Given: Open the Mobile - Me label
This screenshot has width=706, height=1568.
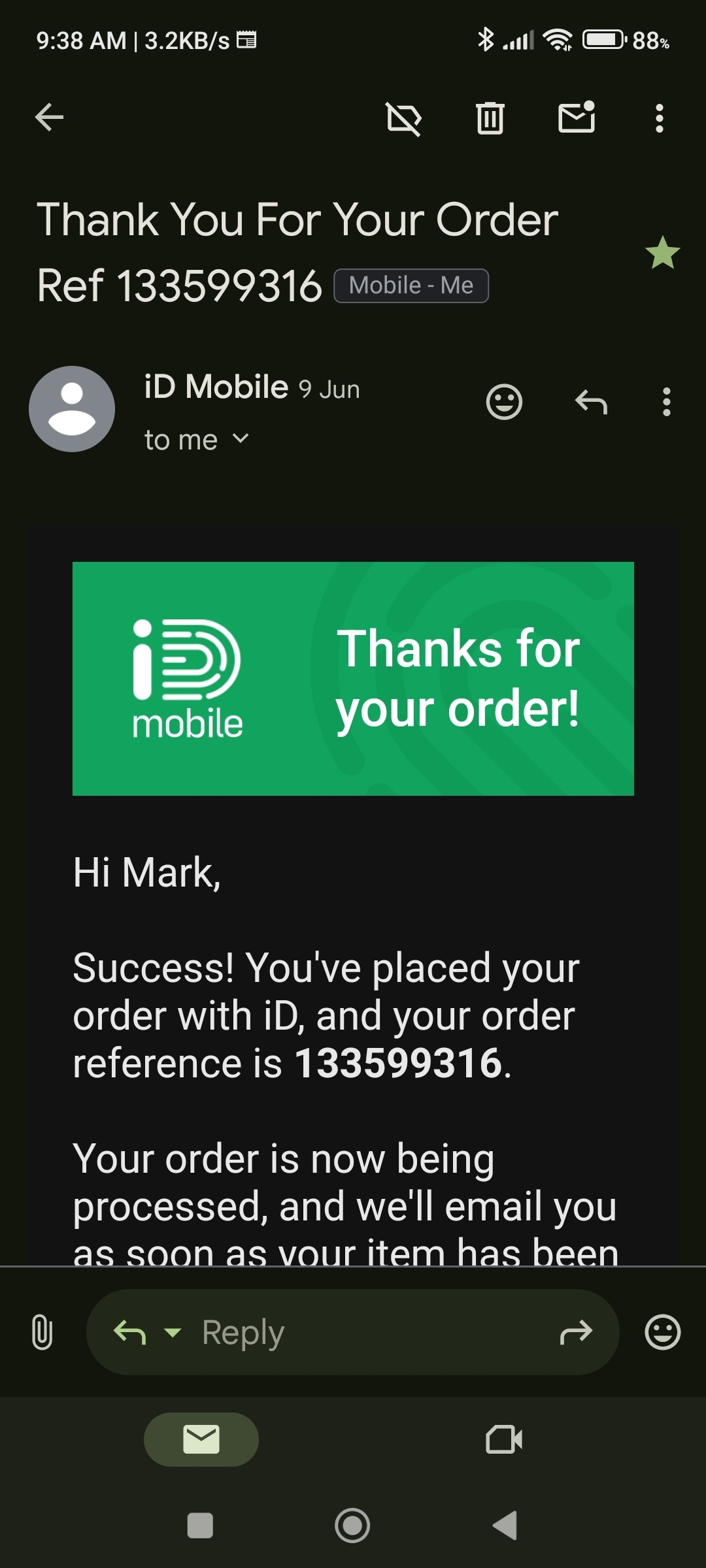Looking at the screenshot, I should pos(411,286).
